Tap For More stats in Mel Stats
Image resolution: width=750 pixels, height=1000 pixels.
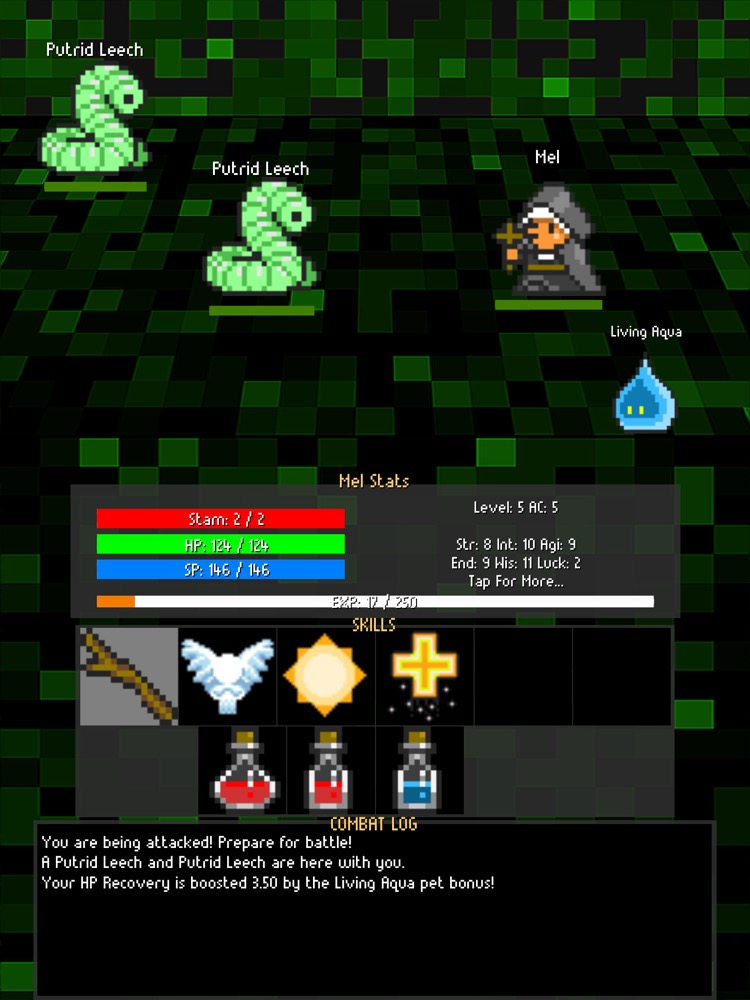[515, 581]
